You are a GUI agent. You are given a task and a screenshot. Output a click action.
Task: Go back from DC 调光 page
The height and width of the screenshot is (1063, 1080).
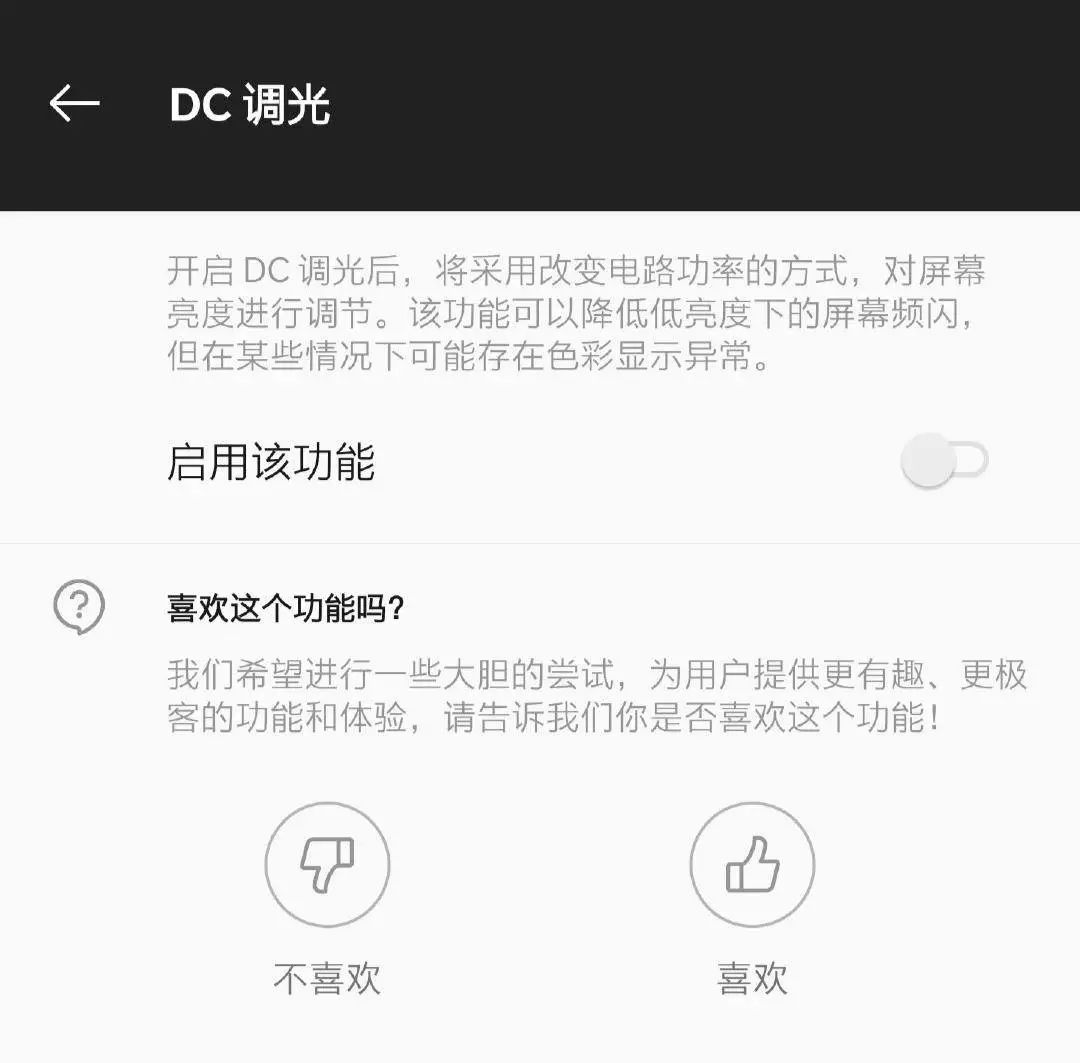point(75,103)
